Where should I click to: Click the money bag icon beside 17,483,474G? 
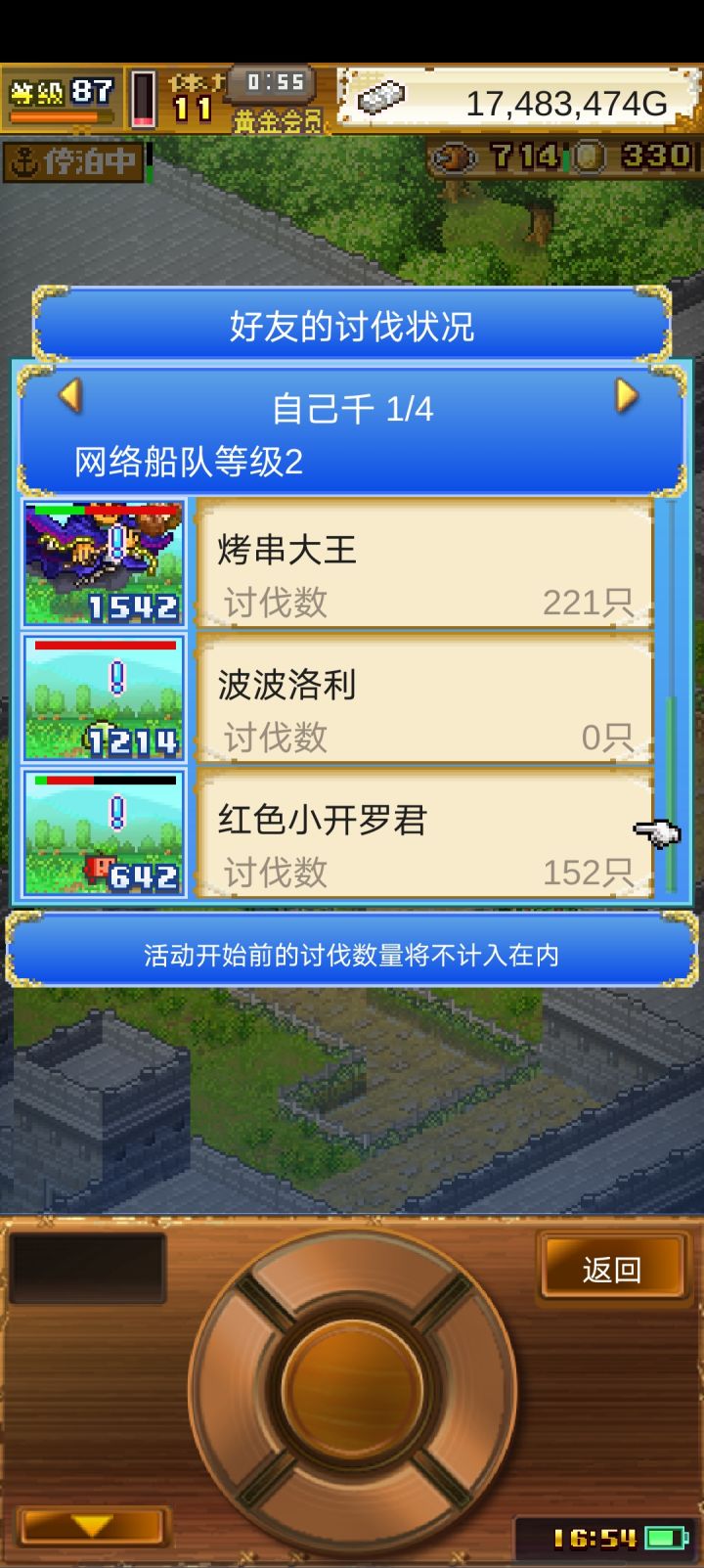tap(381, 98)
